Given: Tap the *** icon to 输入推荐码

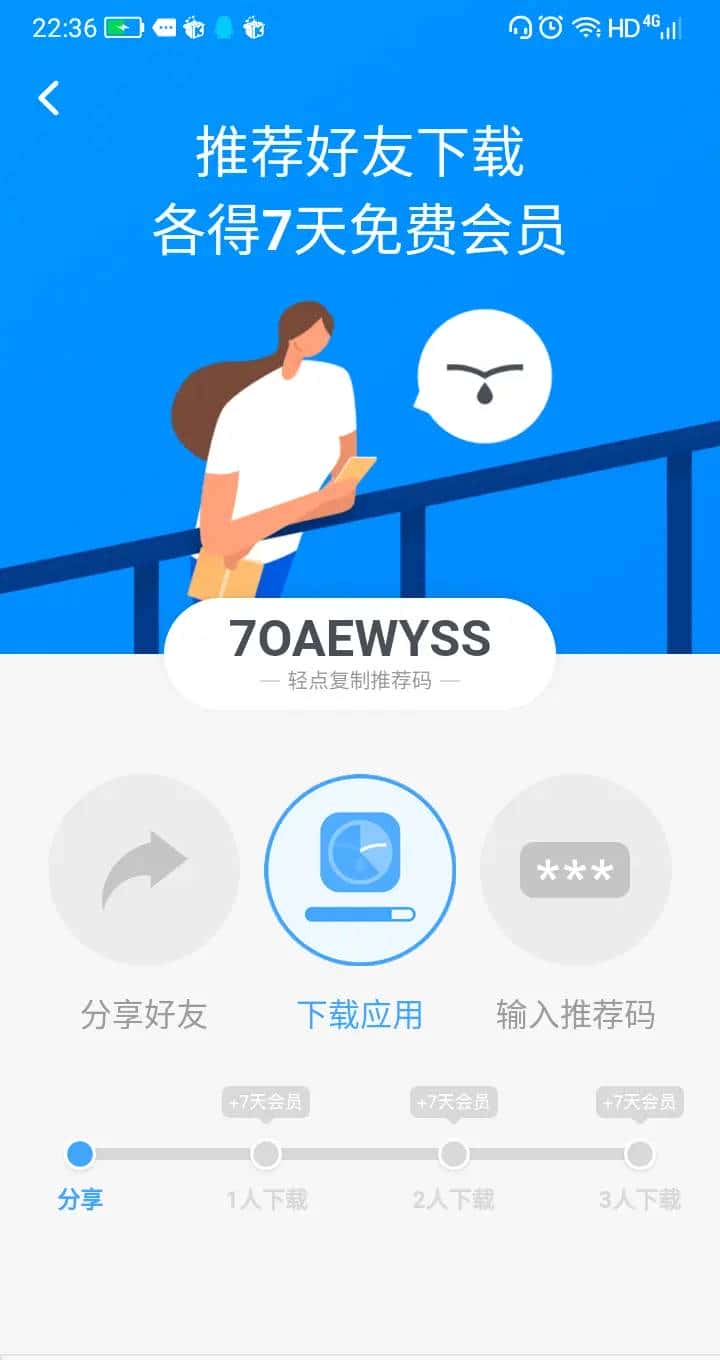Looking at the screenshot, I should 575,869.
